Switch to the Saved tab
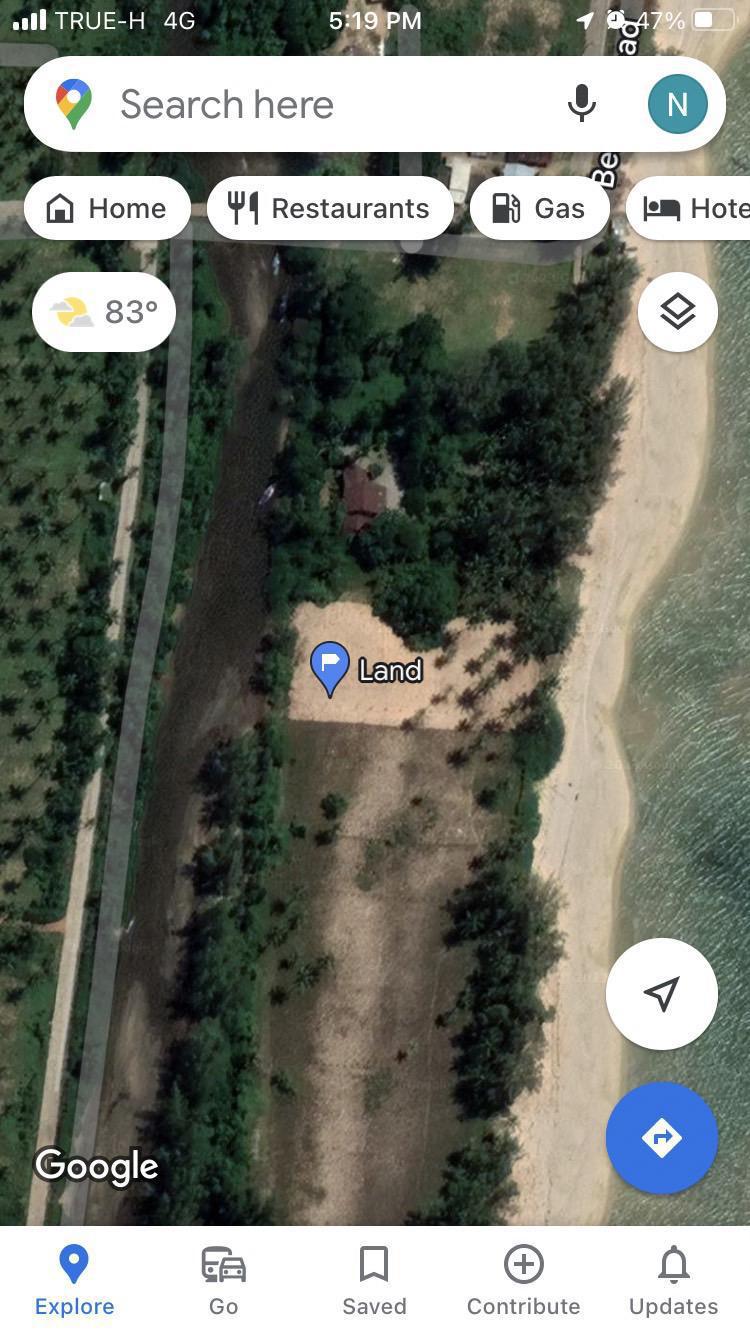Screen dimensions: 750x1334 (x=374, y=1280)
